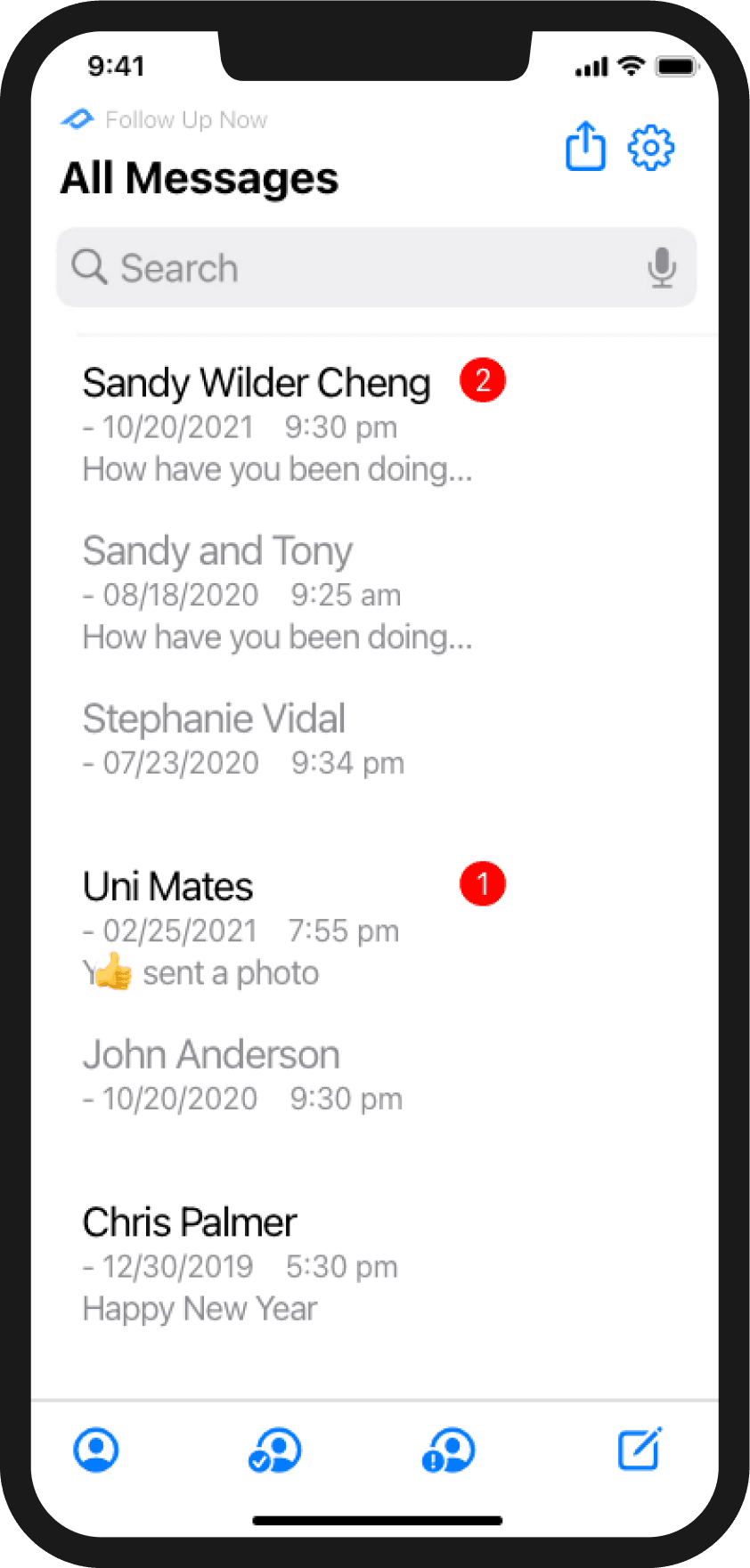This screenshot has height=1568, width=750.
Task: Open Stephanie Vidal's message thread
Action: (x=243, y=740)
